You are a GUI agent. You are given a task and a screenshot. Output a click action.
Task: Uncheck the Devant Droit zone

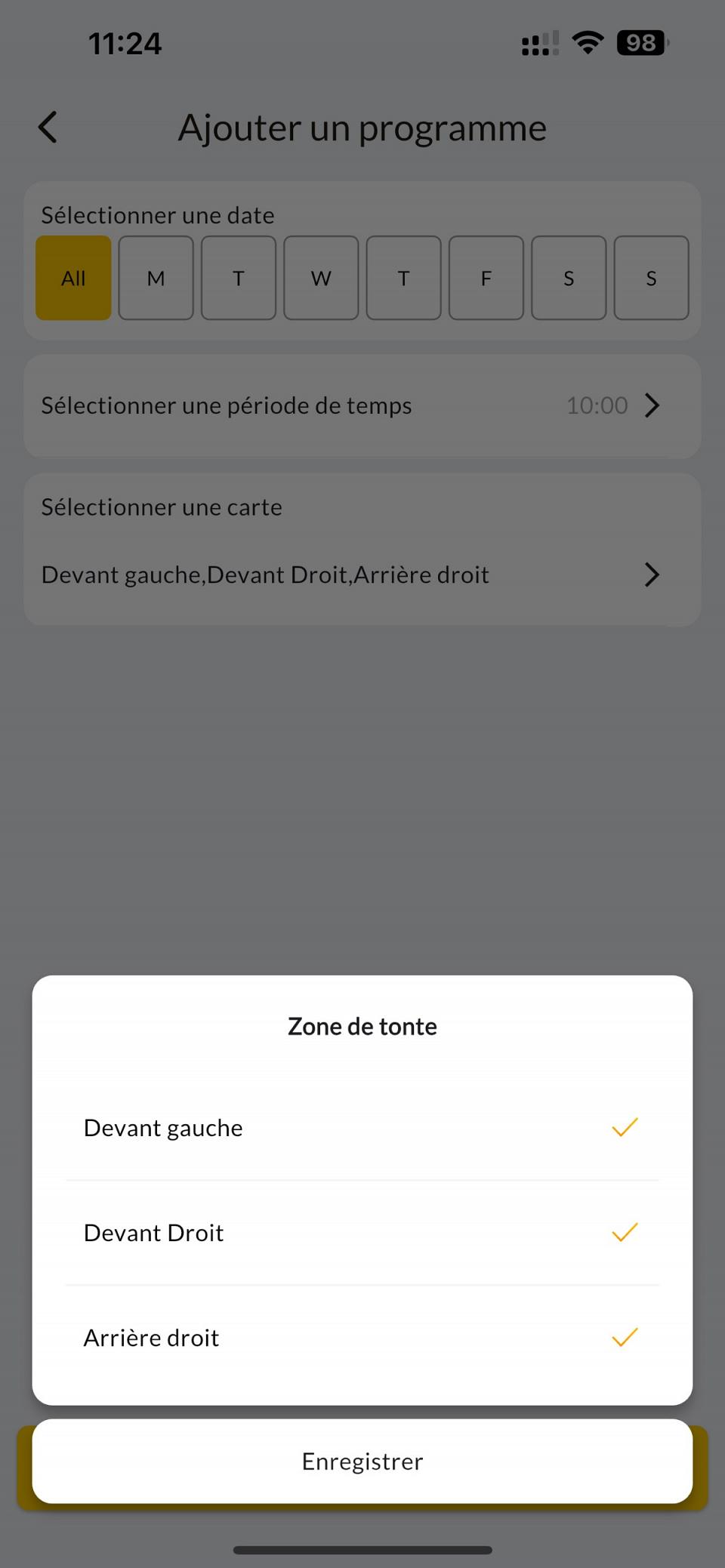coord(362,1233)
